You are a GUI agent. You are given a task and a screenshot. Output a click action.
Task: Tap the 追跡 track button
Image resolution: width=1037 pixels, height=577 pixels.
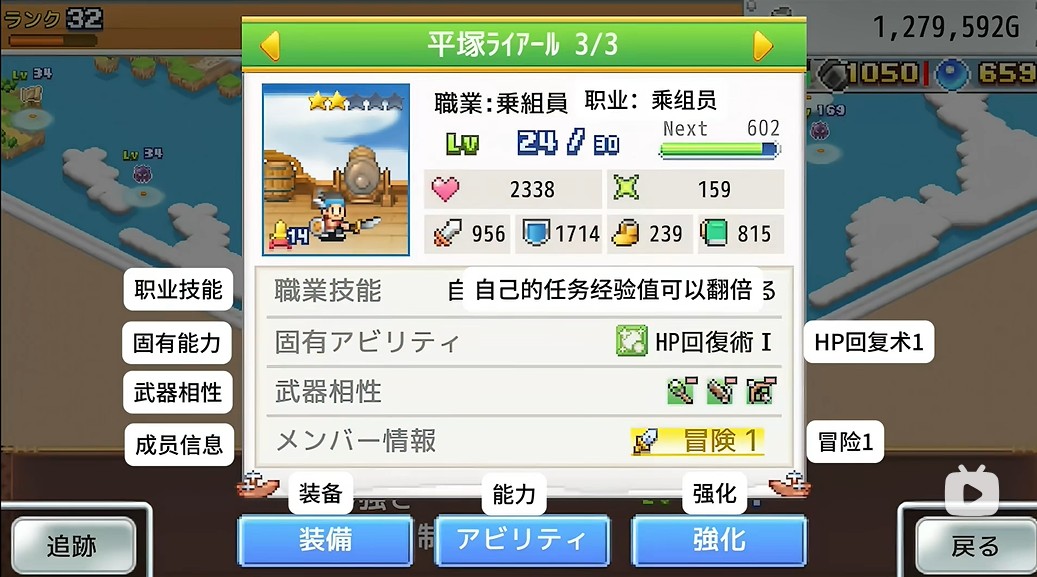click(x=72, y=546)
